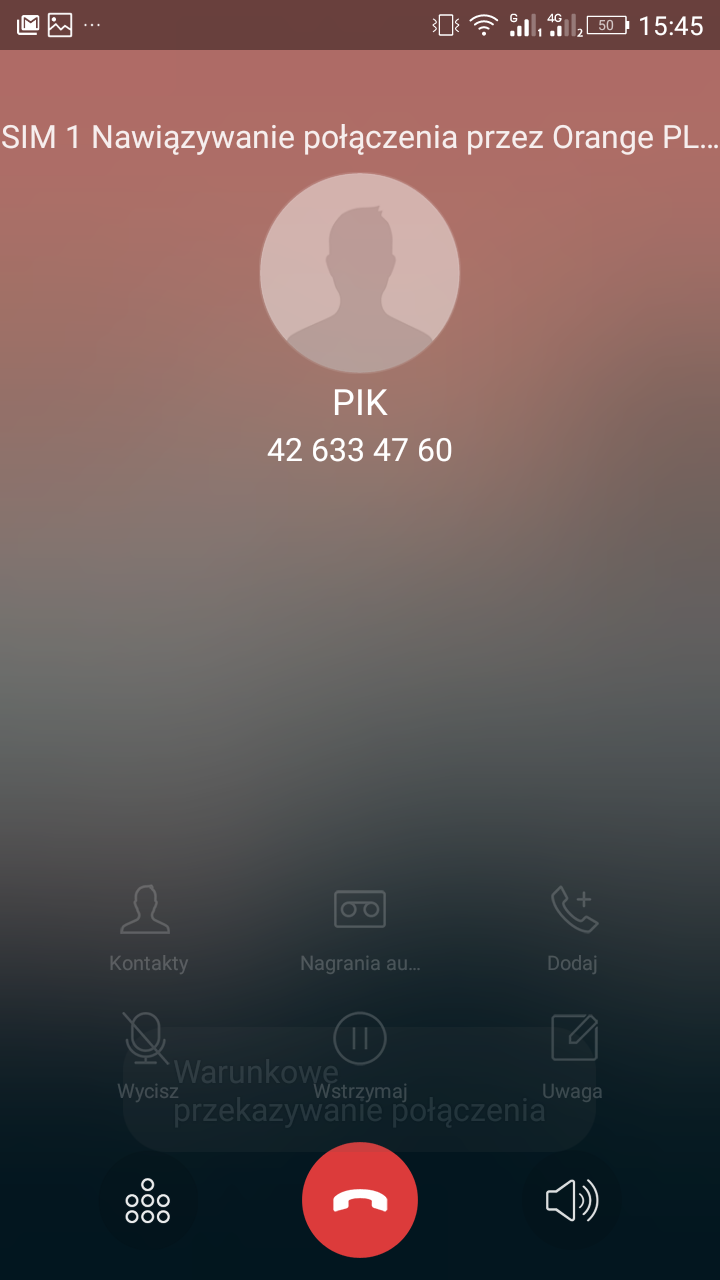This screenshot has height=1280, width=720.
Task: End the call to PIK
Action: 360,1200
